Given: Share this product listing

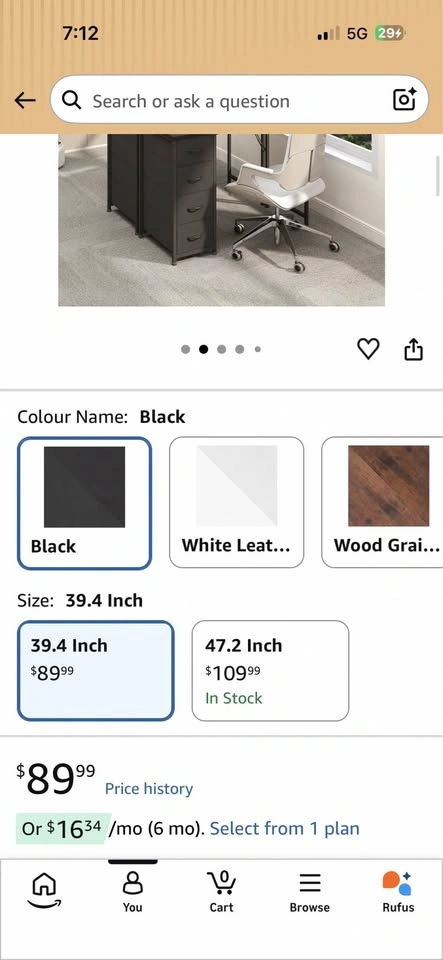Looking at the screenshot, I should tap(414, 349).
